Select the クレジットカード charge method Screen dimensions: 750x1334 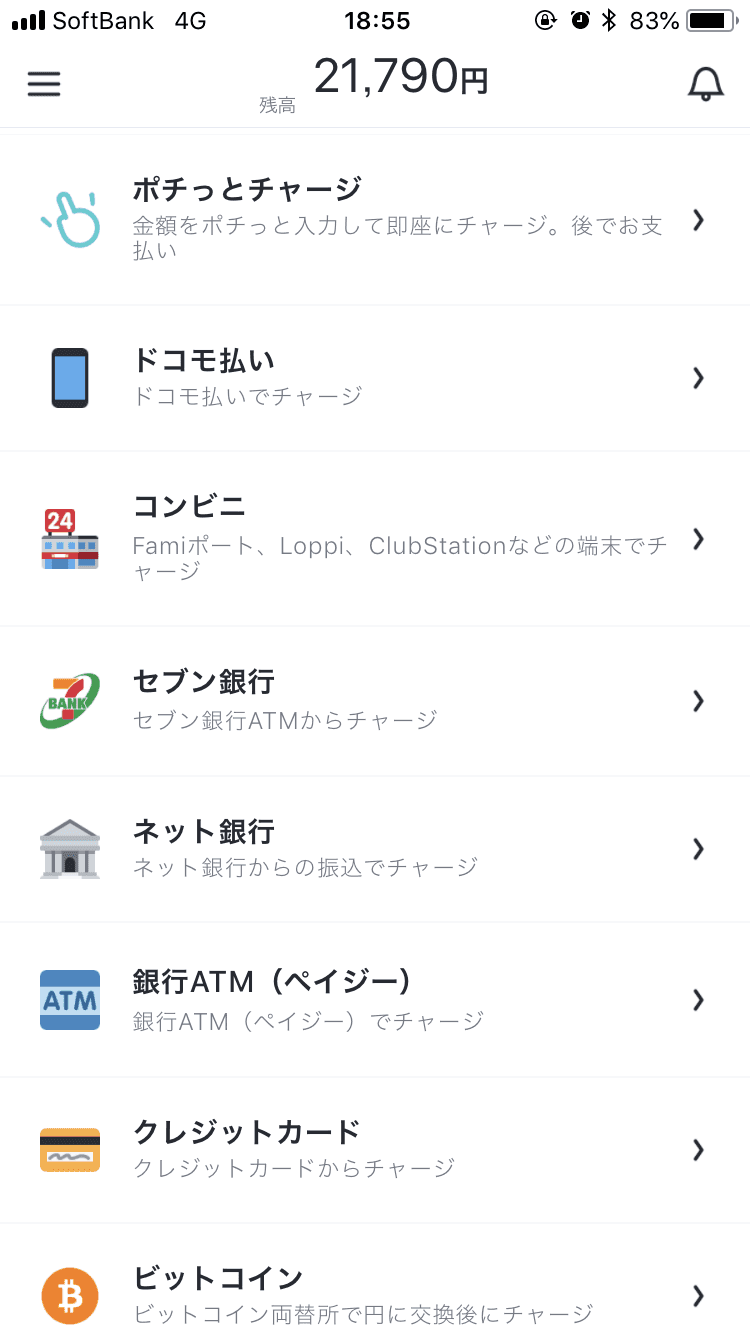[375, 1149]
